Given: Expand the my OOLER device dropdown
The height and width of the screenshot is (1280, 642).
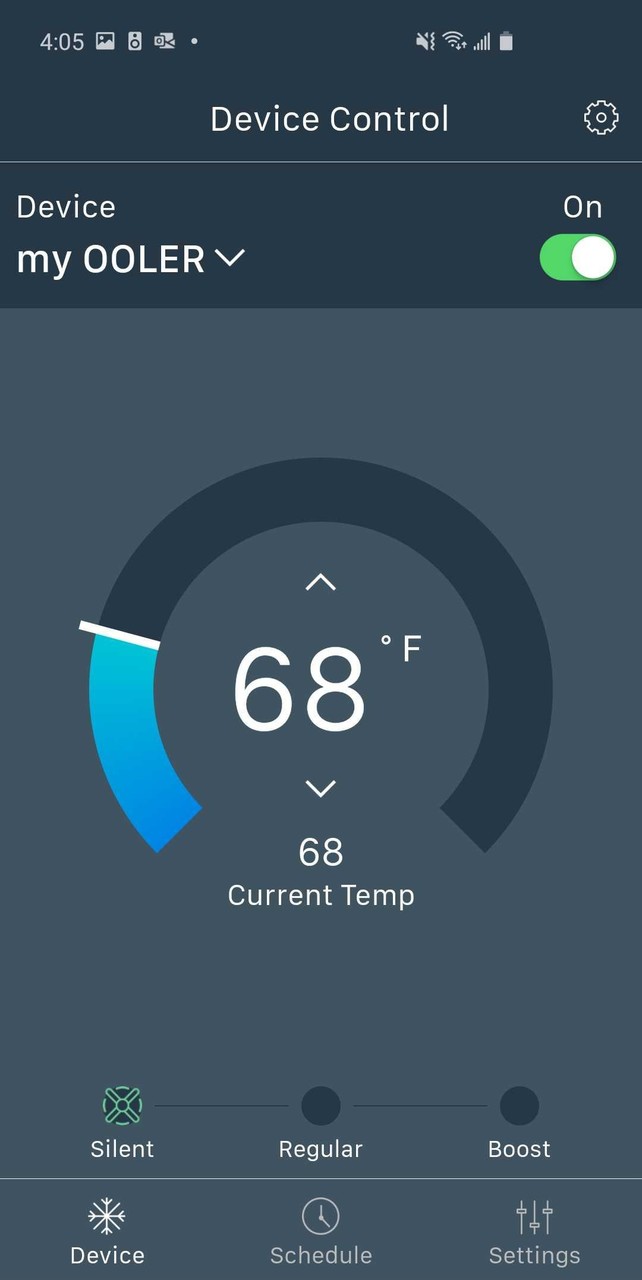Looking at the screenshot, I should click(x=131, y=260).
